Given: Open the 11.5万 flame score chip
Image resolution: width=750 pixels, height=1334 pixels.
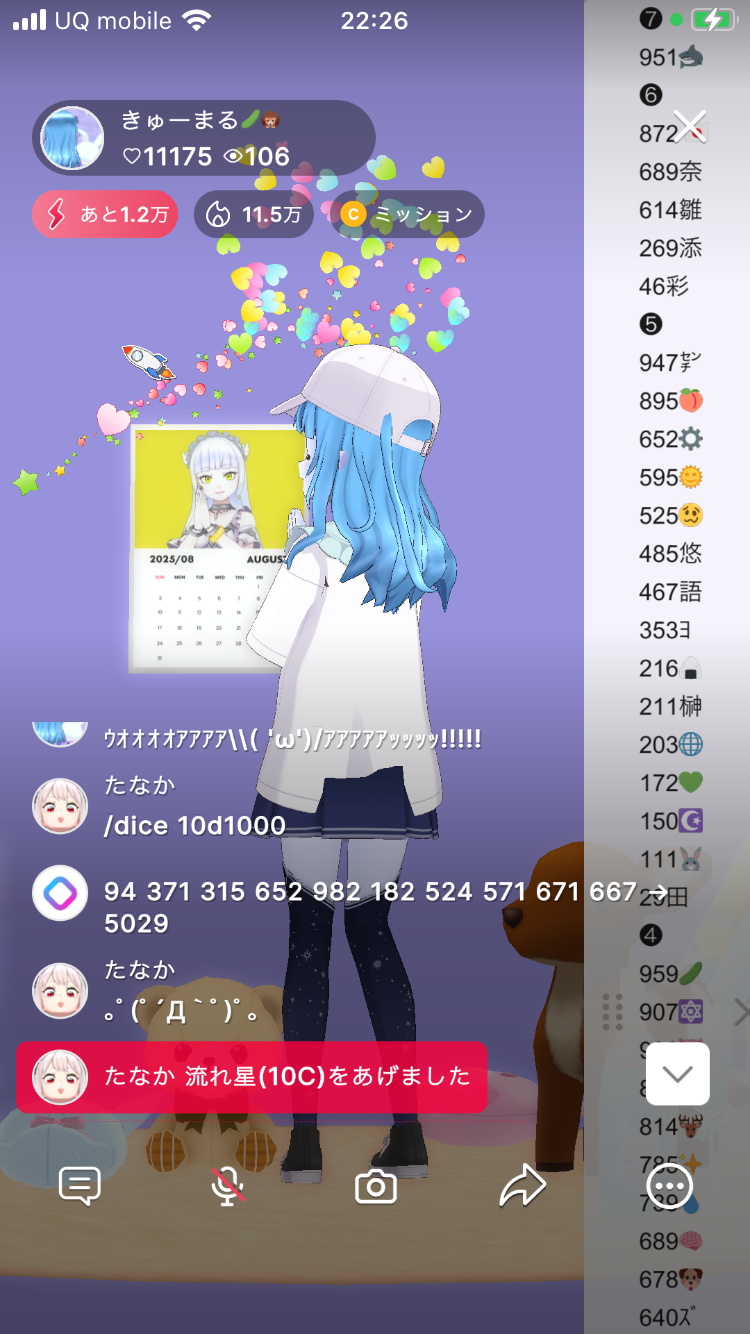Looking at the screenshot, I should pyautogui.click(x=254, y=214).
